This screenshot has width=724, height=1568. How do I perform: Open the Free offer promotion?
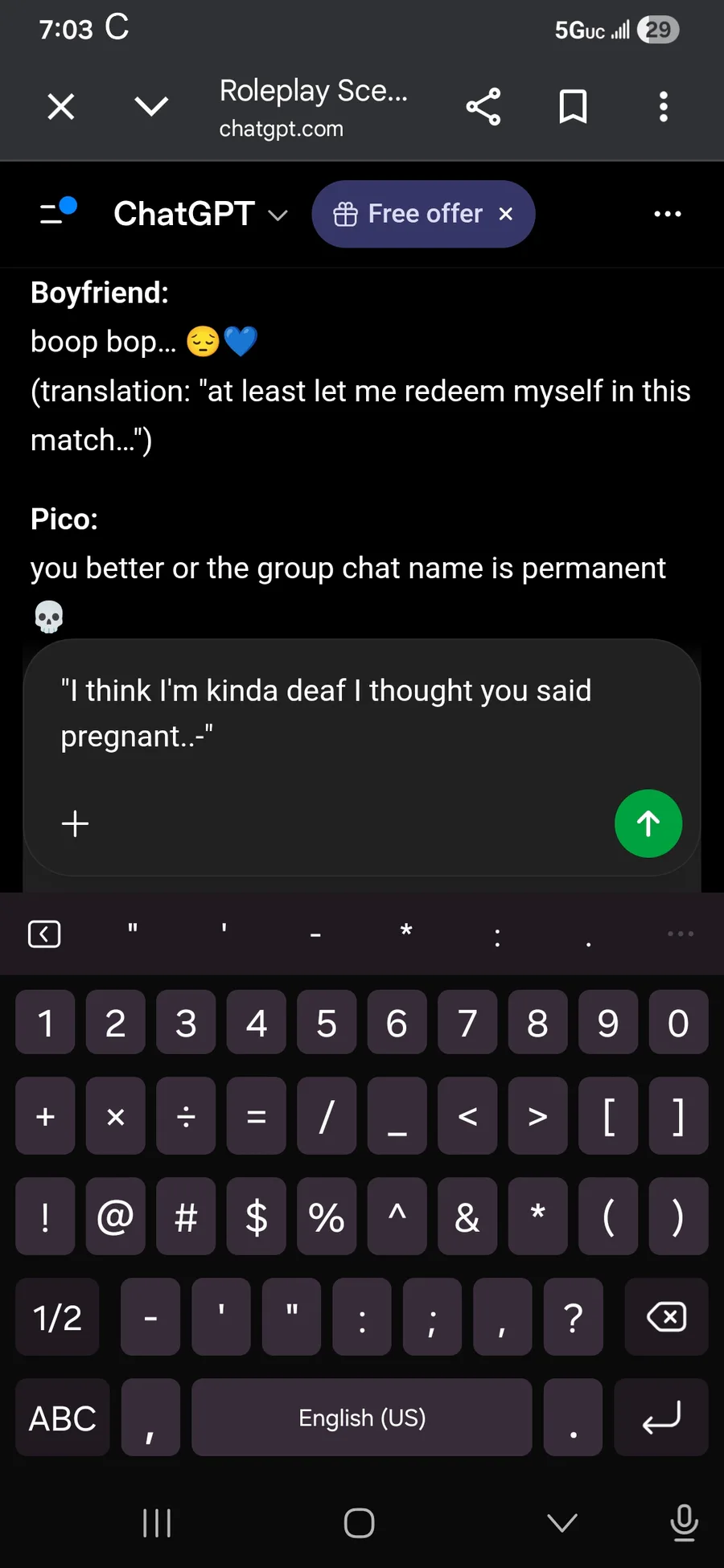[x=409, y=214]
